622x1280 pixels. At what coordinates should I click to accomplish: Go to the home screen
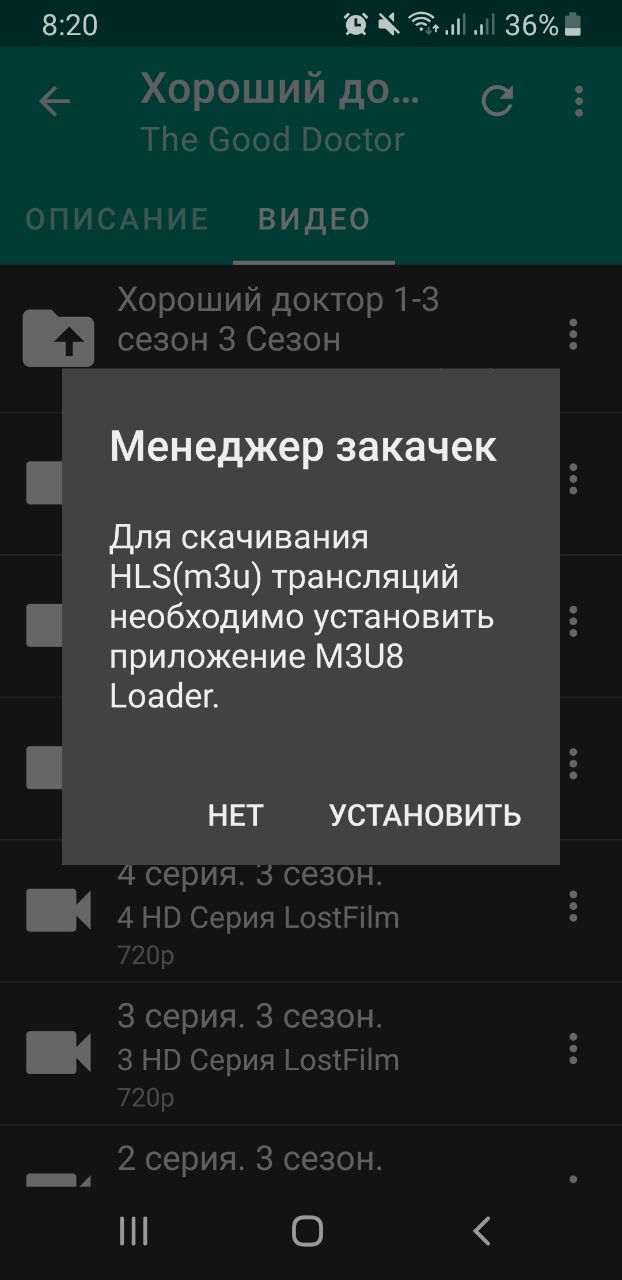tap(307, 1231)
